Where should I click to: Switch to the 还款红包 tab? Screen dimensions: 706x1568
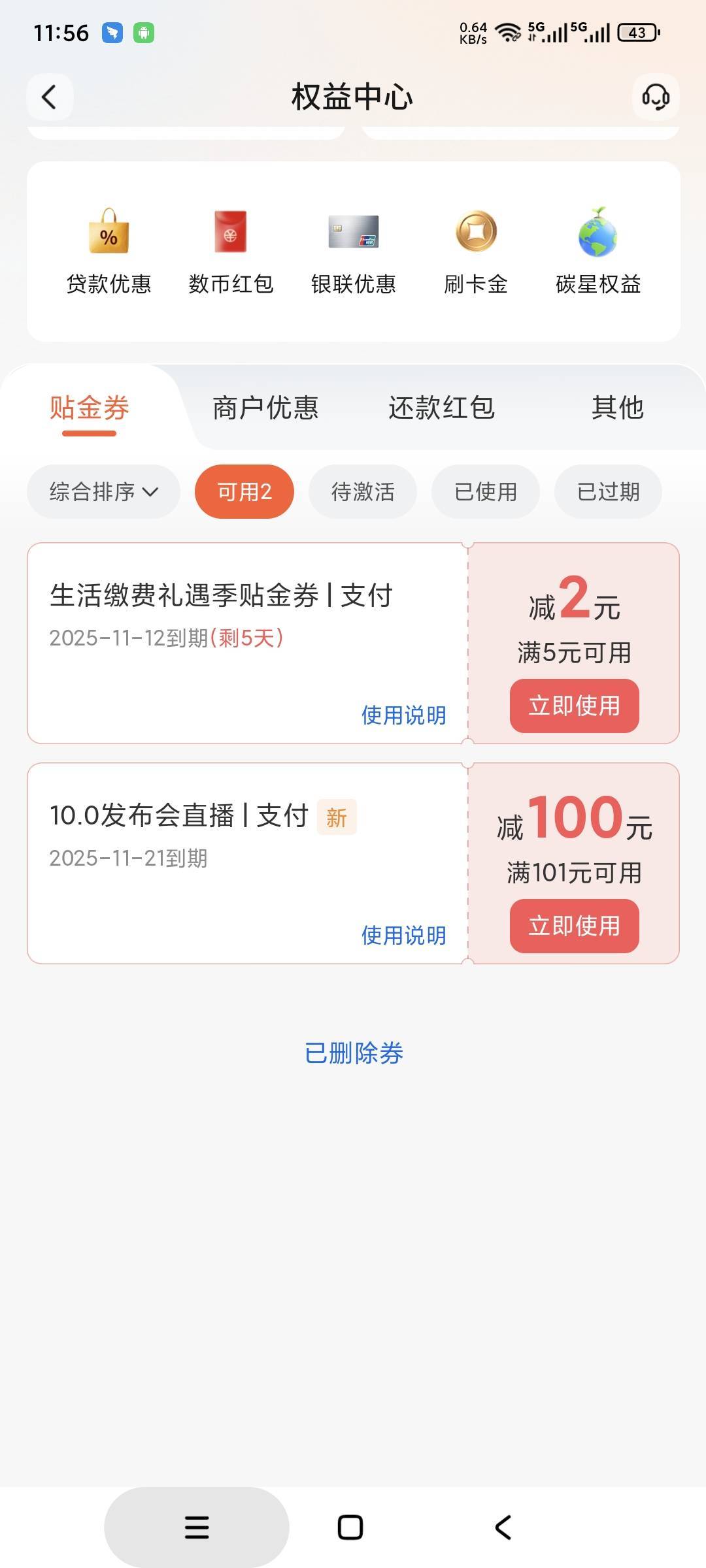[441, 408]
